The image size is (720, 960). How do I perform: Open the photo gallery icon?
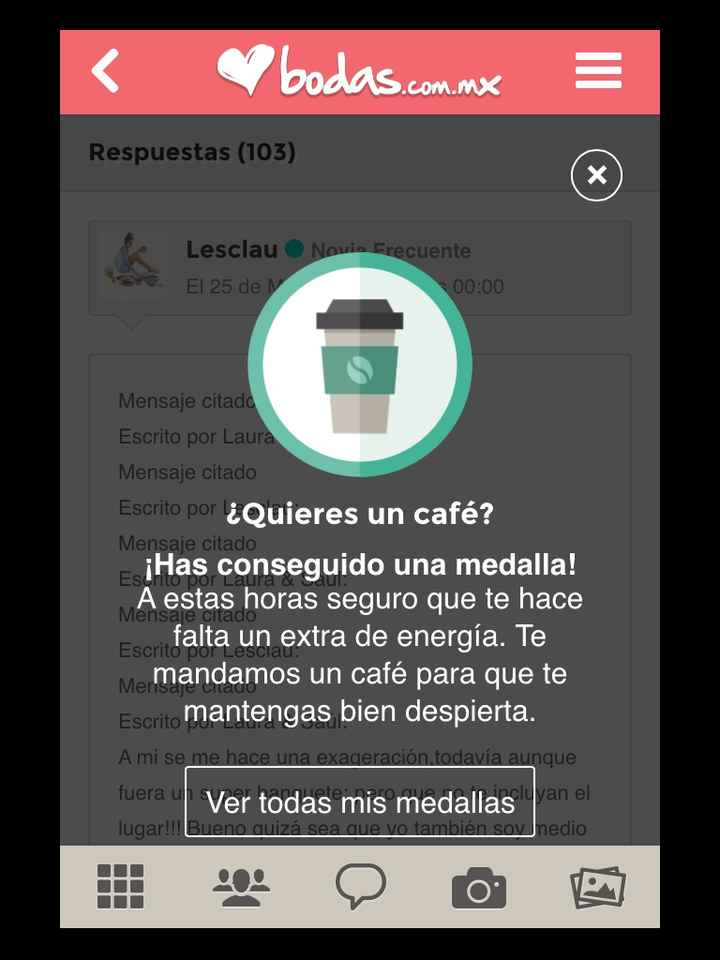point(598,885)
